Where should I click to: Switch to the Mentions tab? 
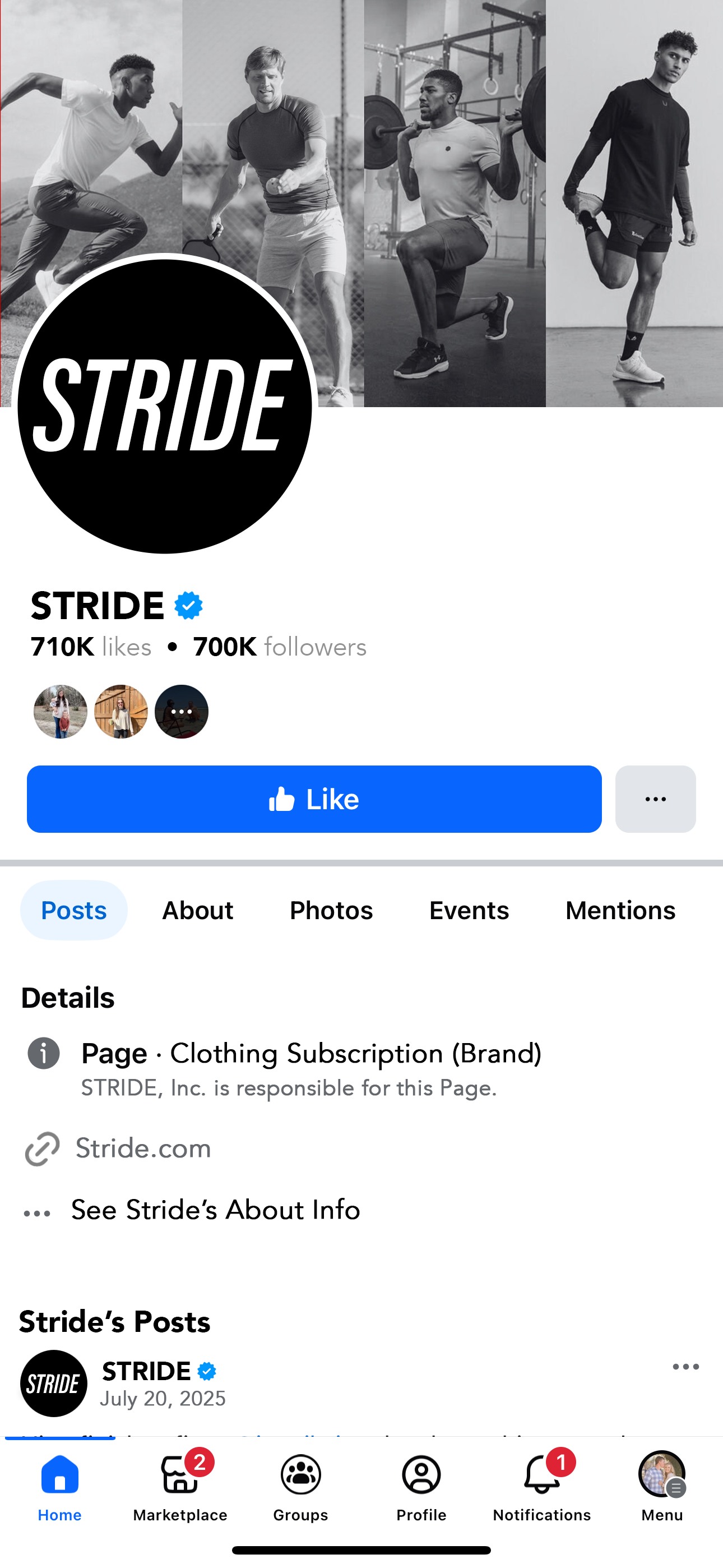[x=620, y=910]
